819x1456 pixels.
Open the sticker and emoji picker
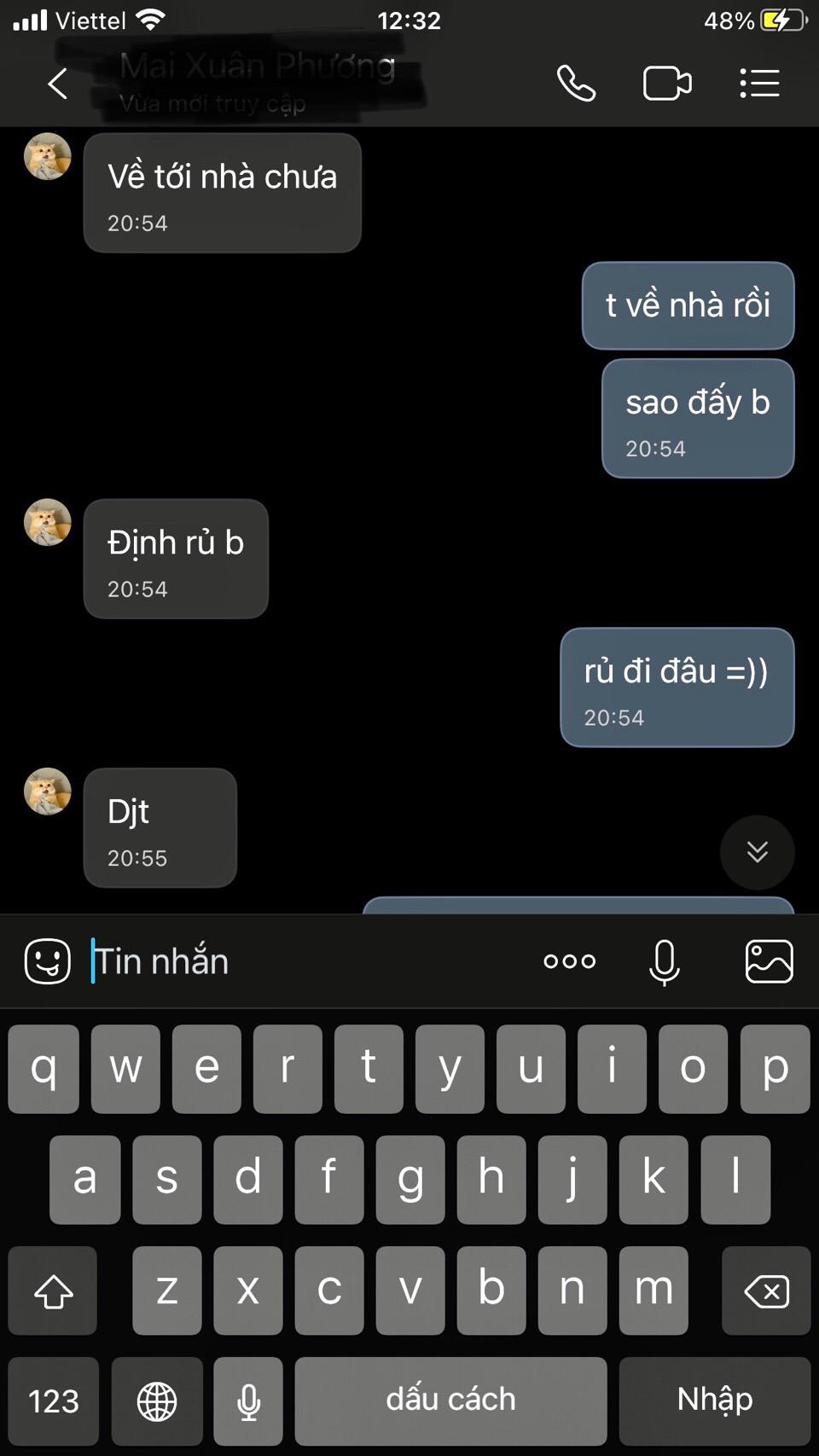pyautogui.click(x=48, y=961)
